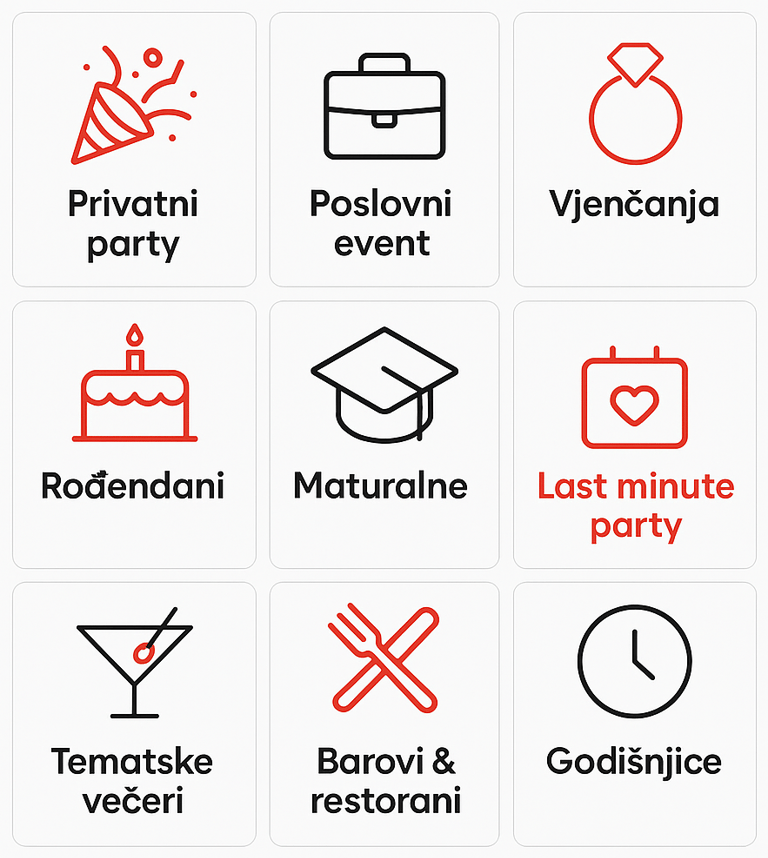Browse Barovi & restorani tile
The image size is (768, 858).
click(383, 715)
